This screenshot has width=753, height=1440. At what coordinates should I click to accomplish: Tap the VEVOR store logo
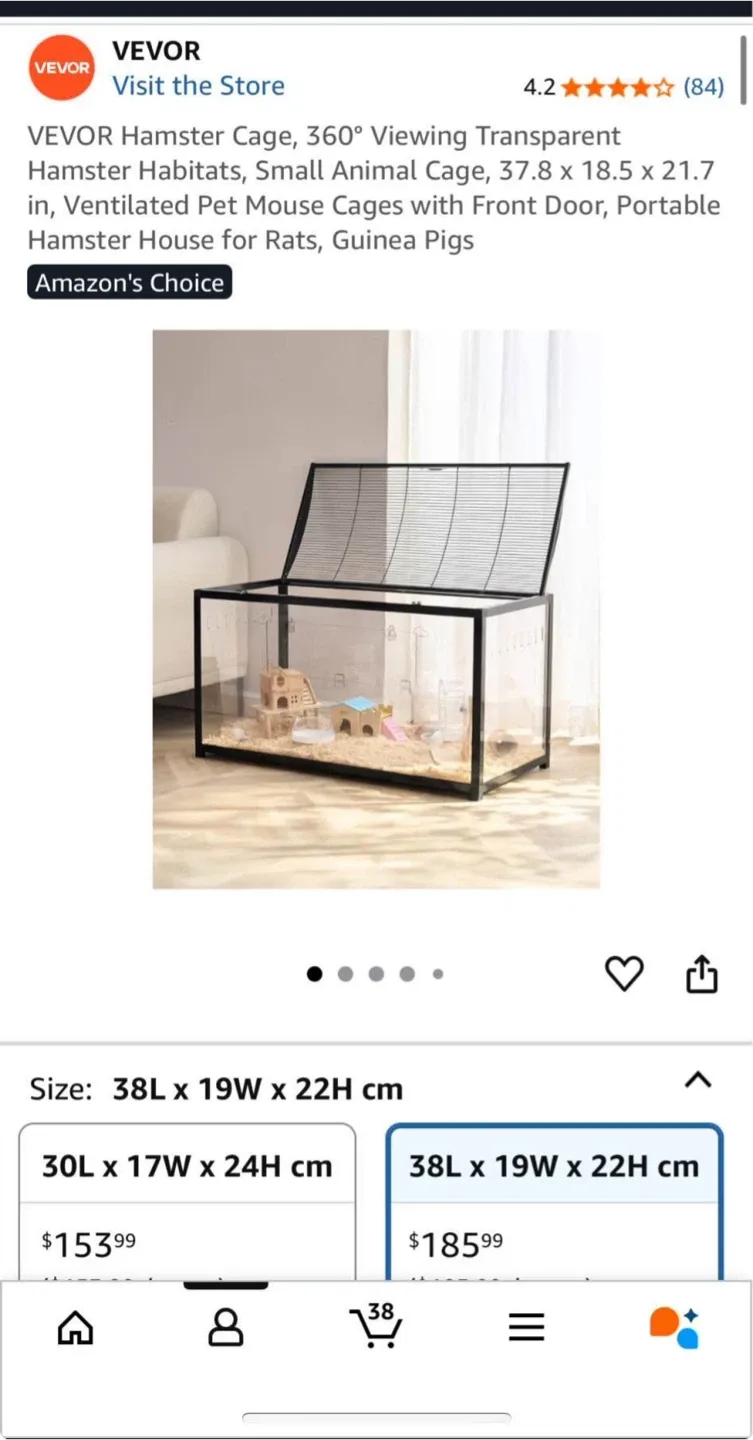61,67
